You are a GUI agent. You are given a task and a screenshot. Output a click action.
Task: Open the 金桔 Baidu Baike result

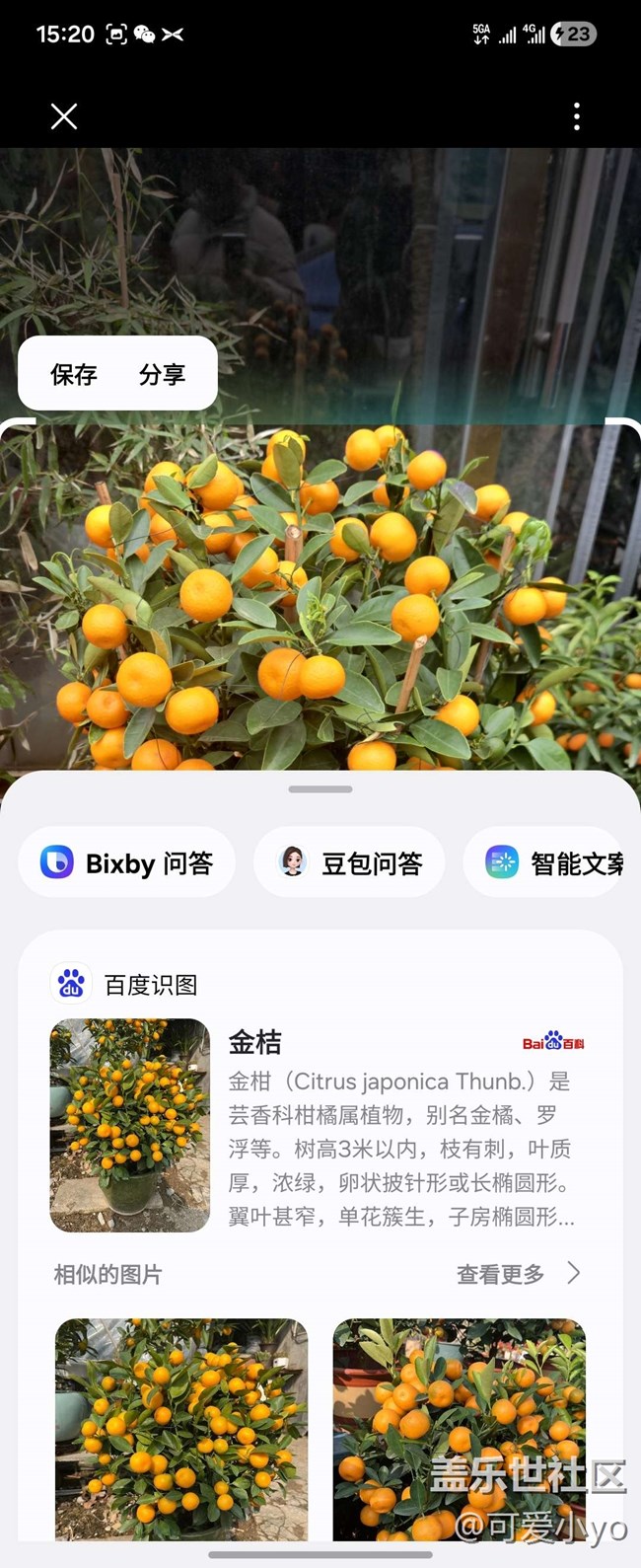coord(319,1126)
